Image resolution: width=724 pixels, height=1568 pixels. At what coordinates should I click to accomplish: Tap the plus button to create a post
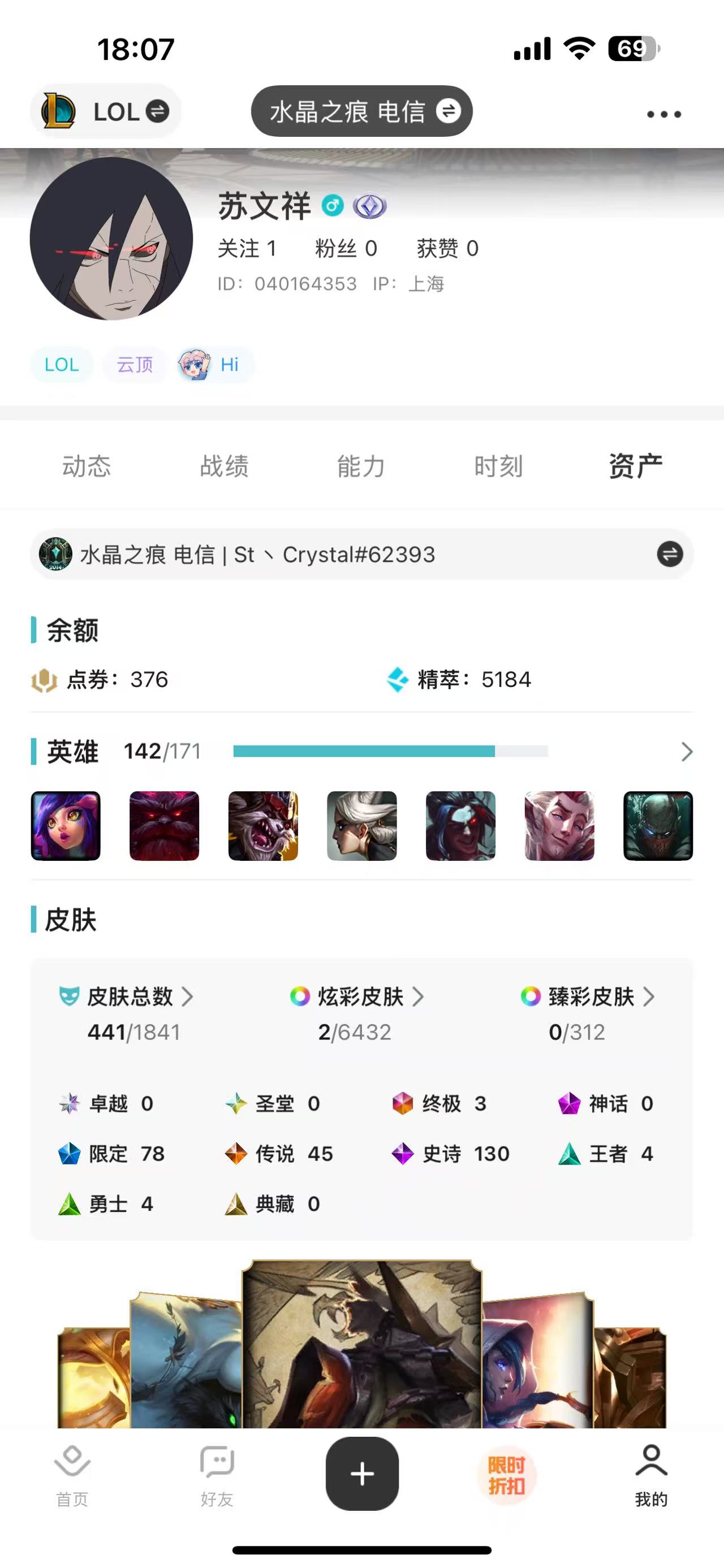click(363, 1474)
